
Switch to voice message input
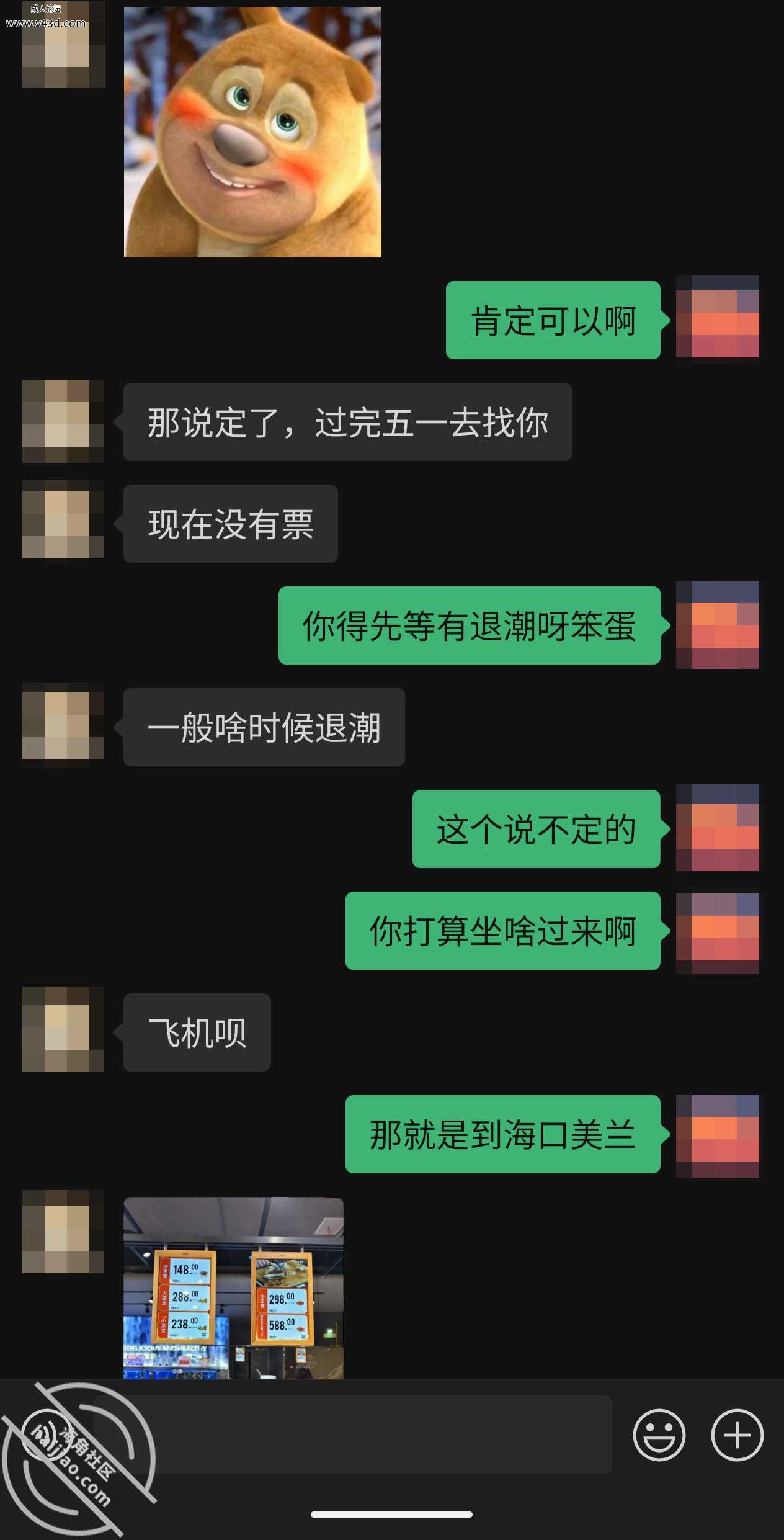click(x=47, y=1435)
